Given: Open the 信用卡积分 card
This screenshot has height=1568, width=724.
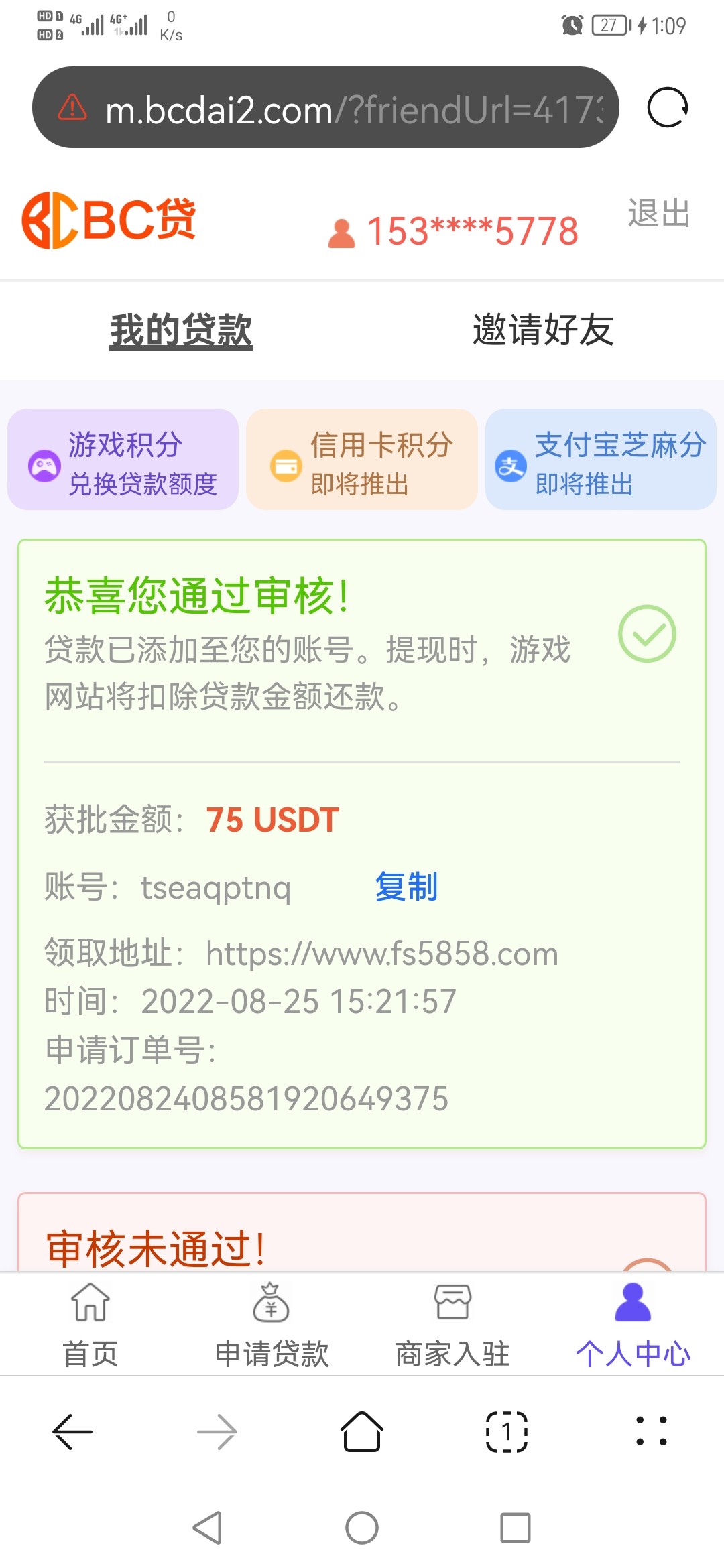Looking at the screenshot, I should tap(362, 460).
